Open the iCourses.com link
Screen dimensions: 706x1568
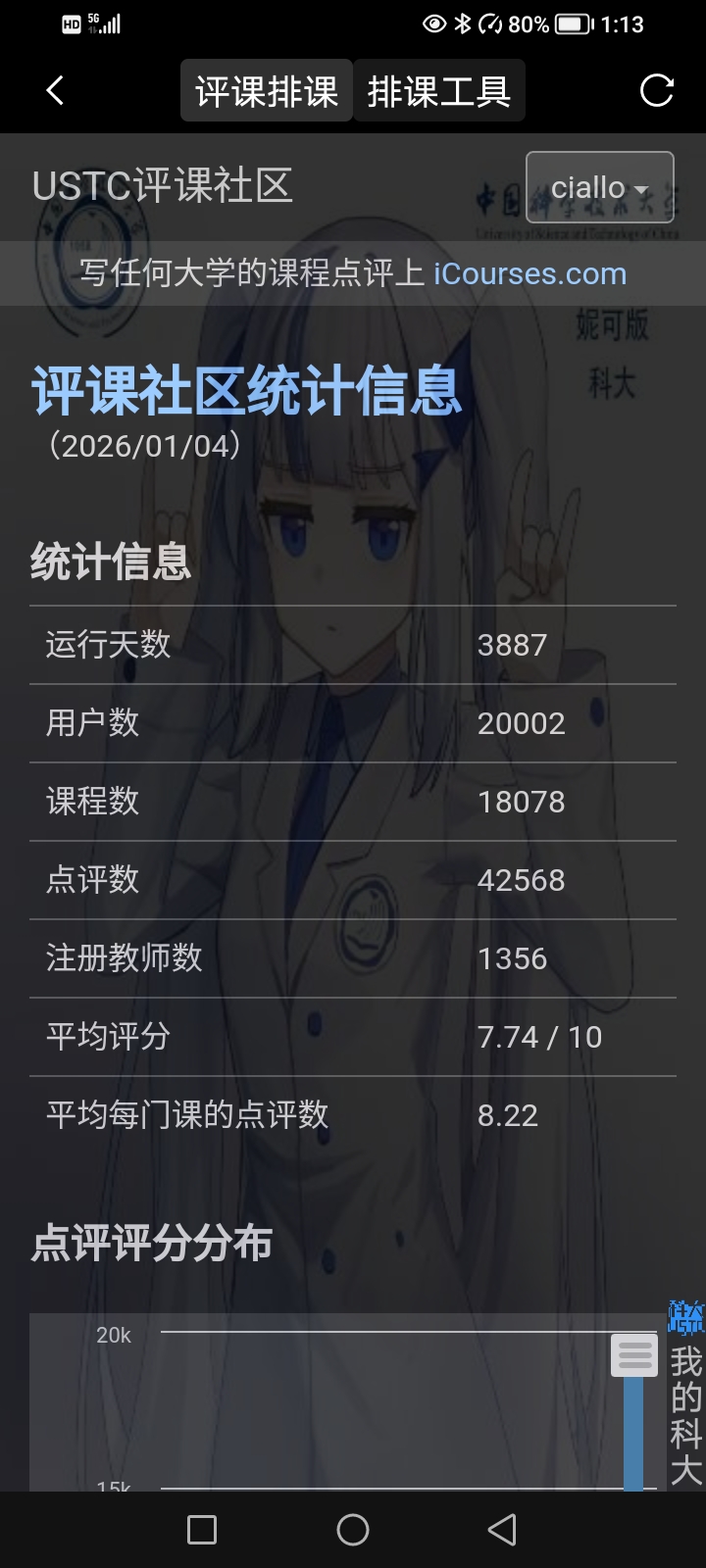click(x=529, y=273)
